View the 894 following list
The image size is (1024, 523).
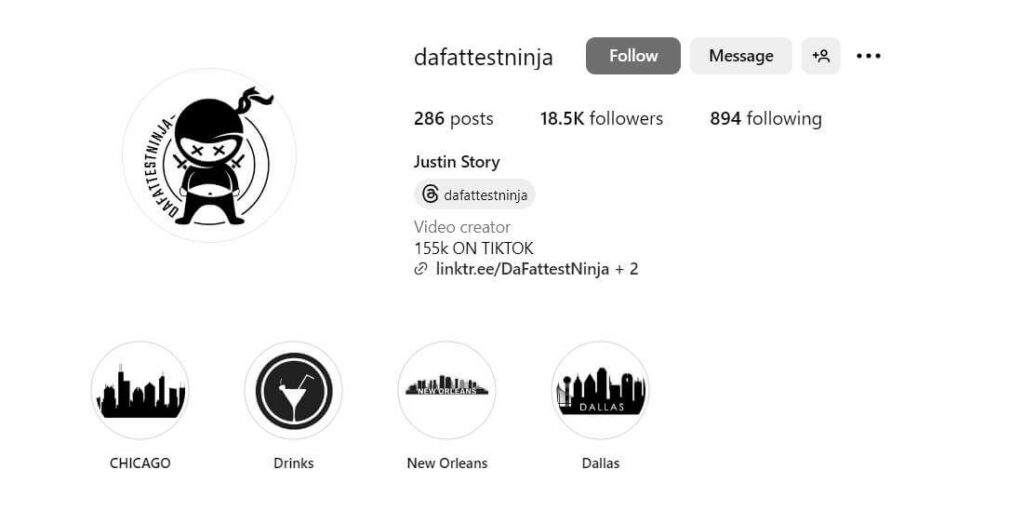coord(765,119)
